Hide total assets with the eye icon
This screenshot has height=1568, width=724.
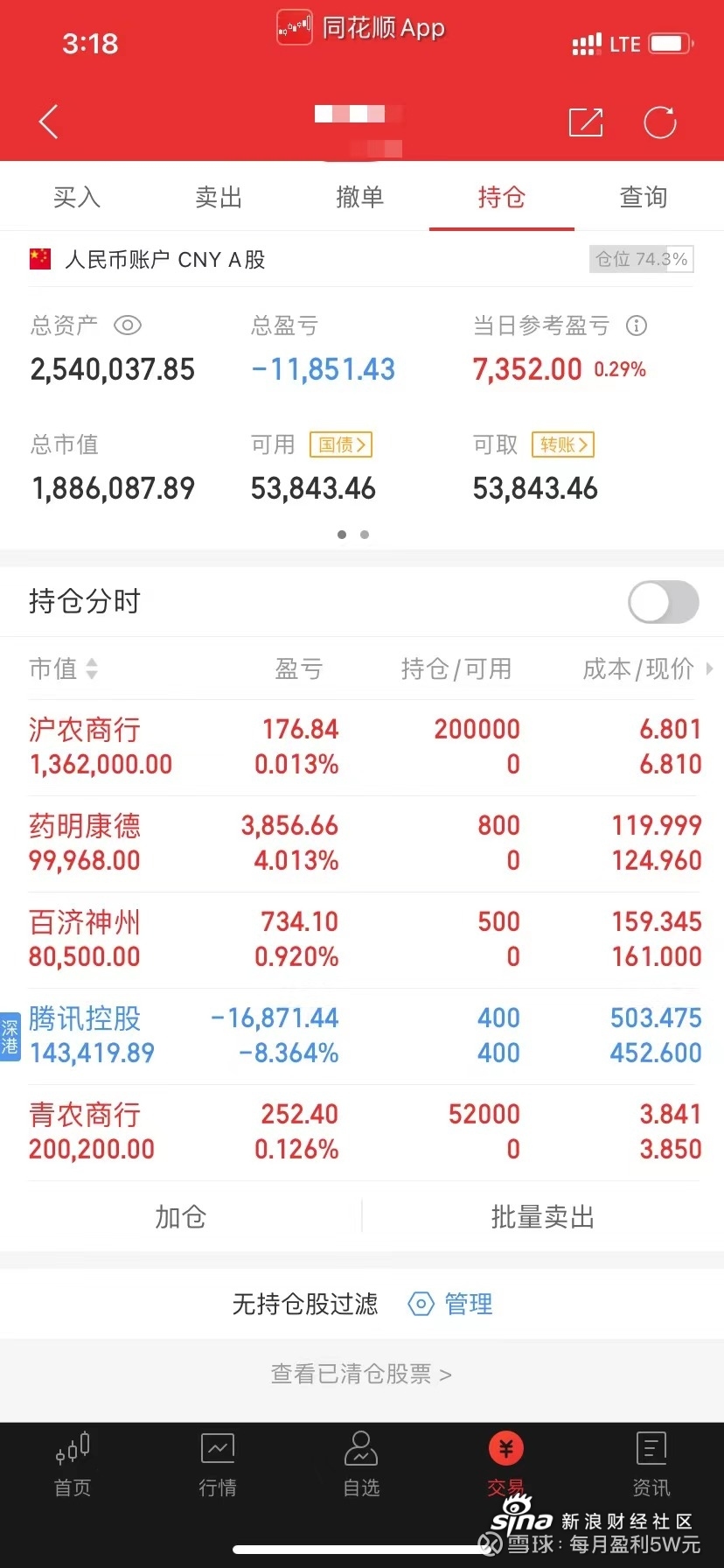[128, 325]
